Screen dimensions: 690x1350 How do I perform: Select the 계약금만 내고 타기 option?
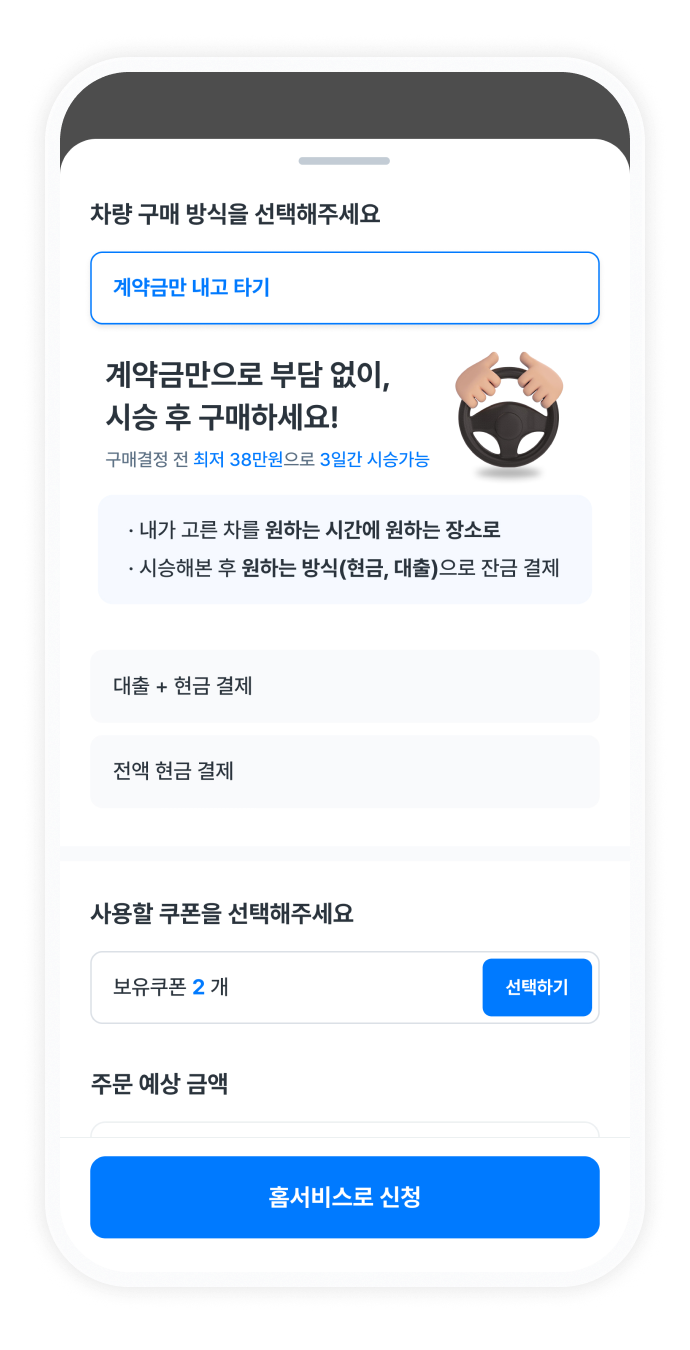344,288
